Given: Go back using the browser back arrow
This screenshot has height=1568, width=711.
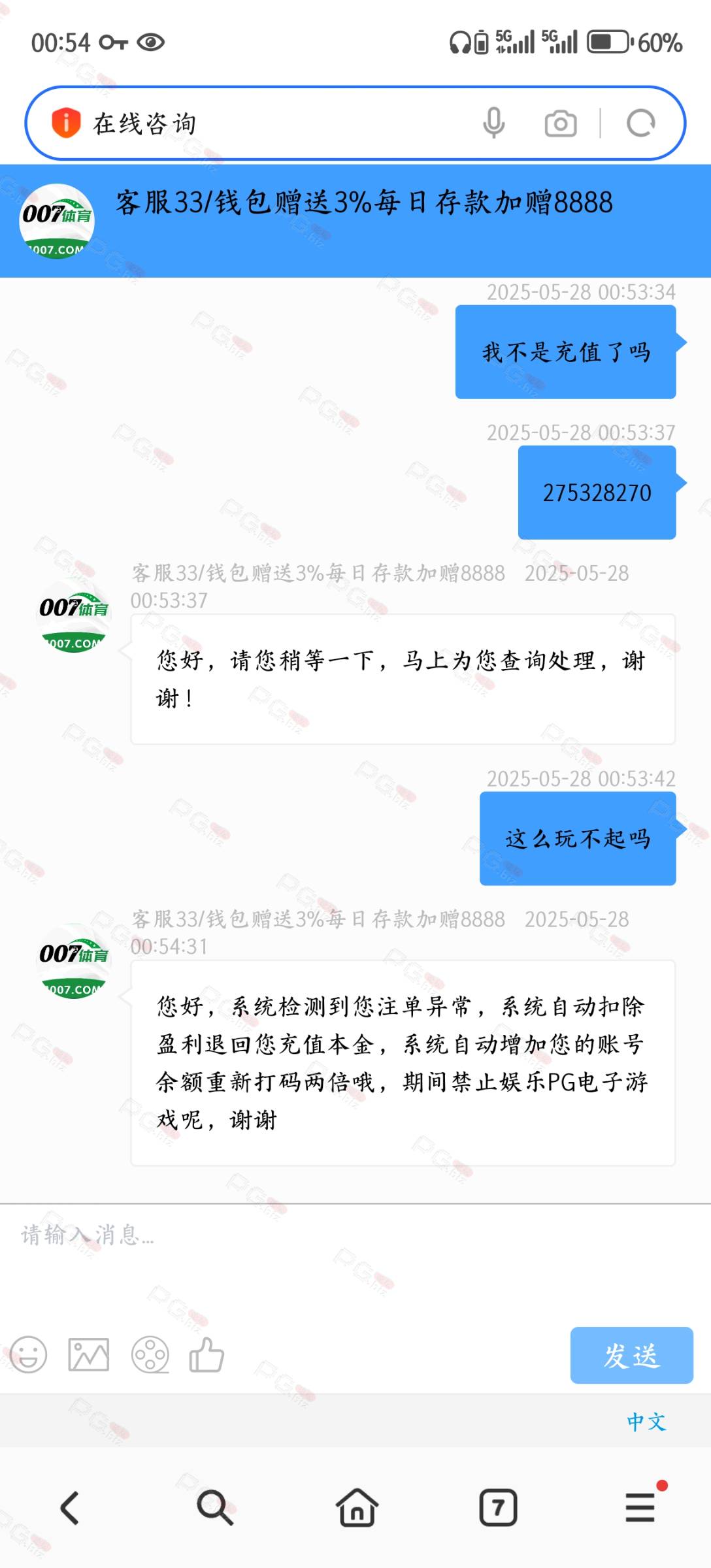Looking at the screenshot, I should [70, 1508].
